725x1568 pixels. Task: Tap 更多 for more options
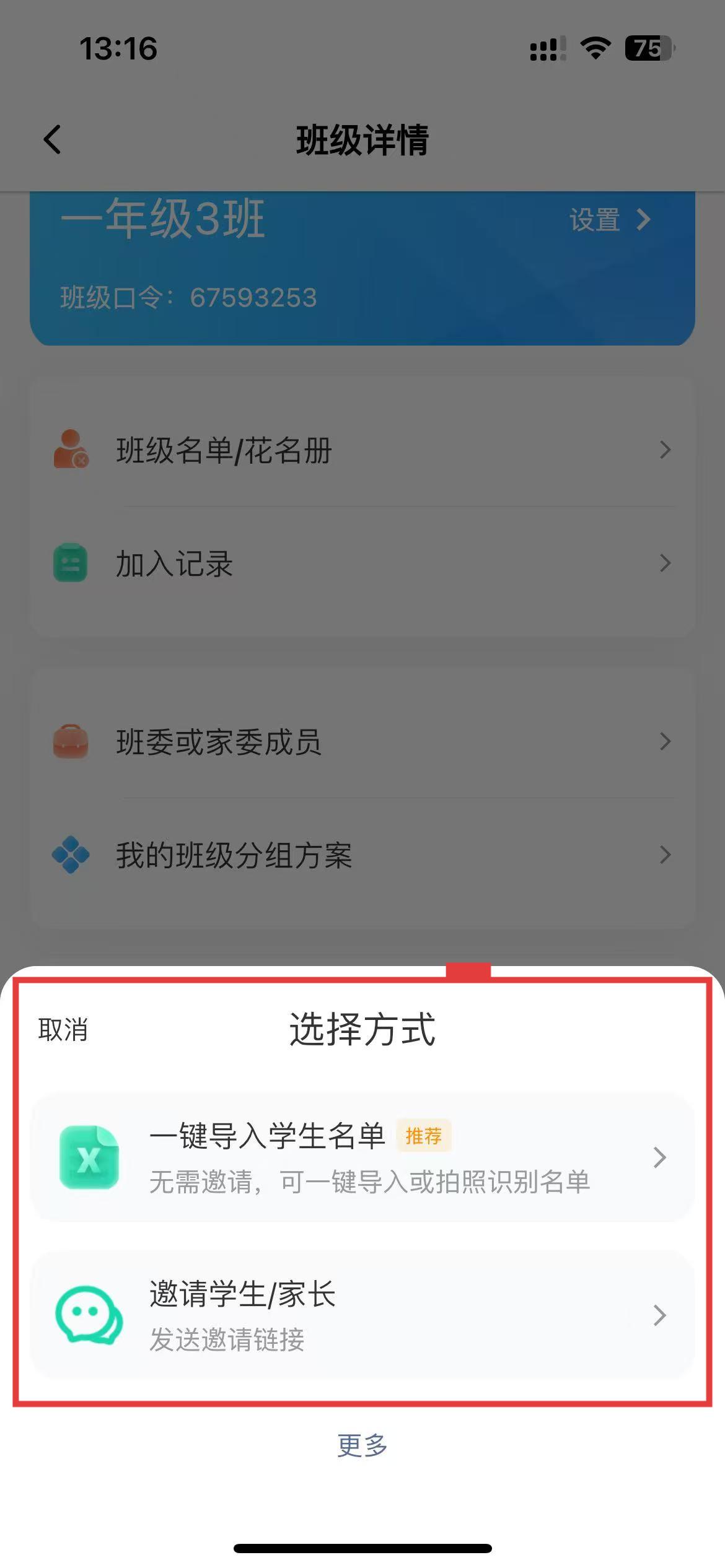(362, 1446)
